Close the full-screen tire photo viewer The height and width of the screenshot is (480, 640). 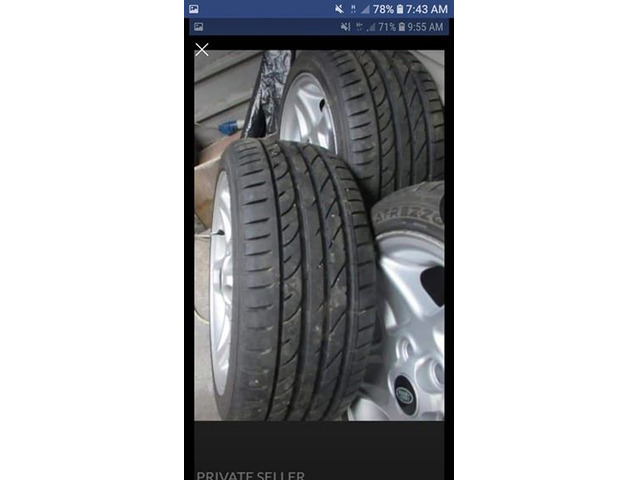click(202, 49)
